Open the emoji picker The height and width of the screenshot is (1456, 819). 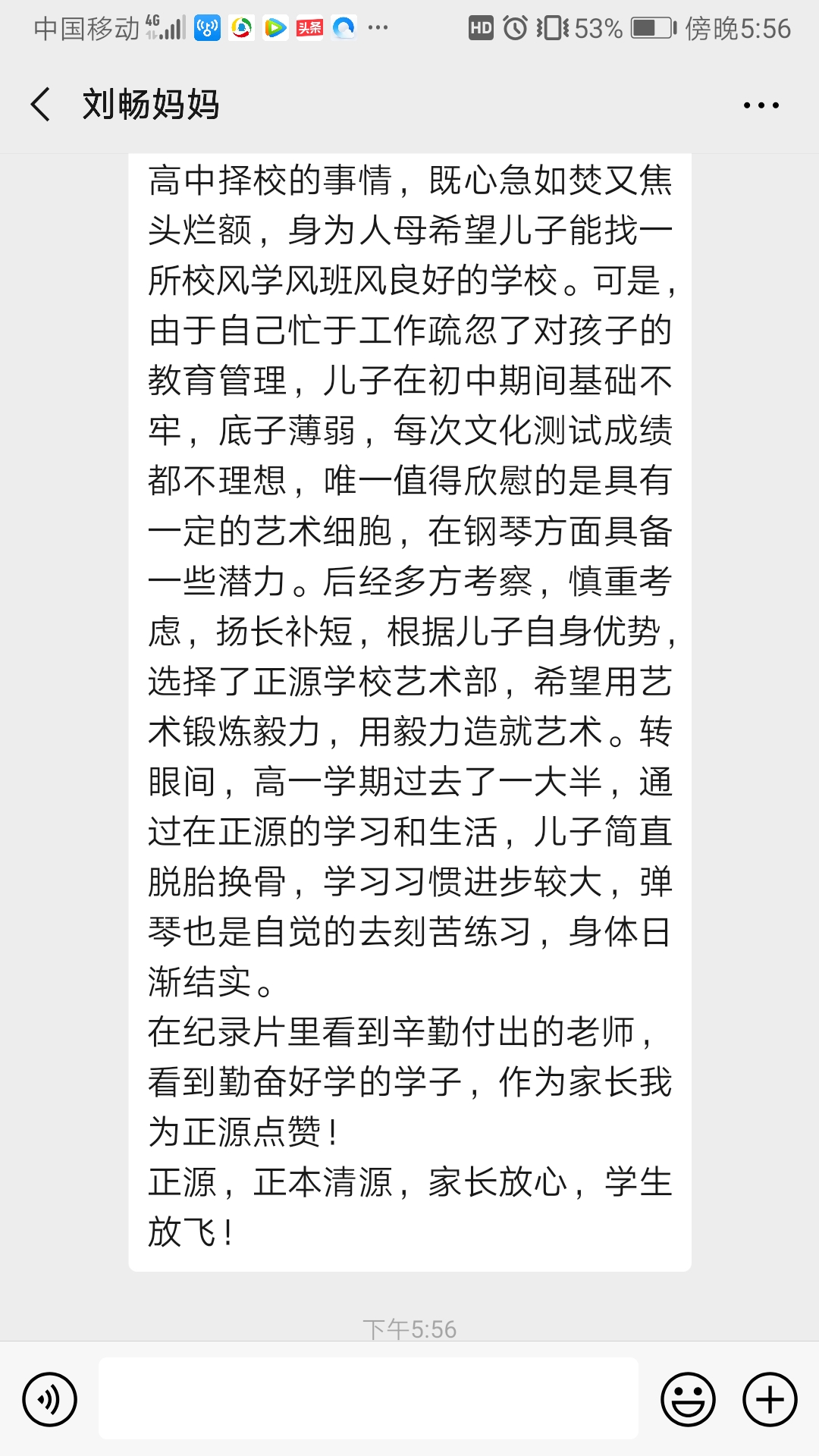pos(688,1399)
